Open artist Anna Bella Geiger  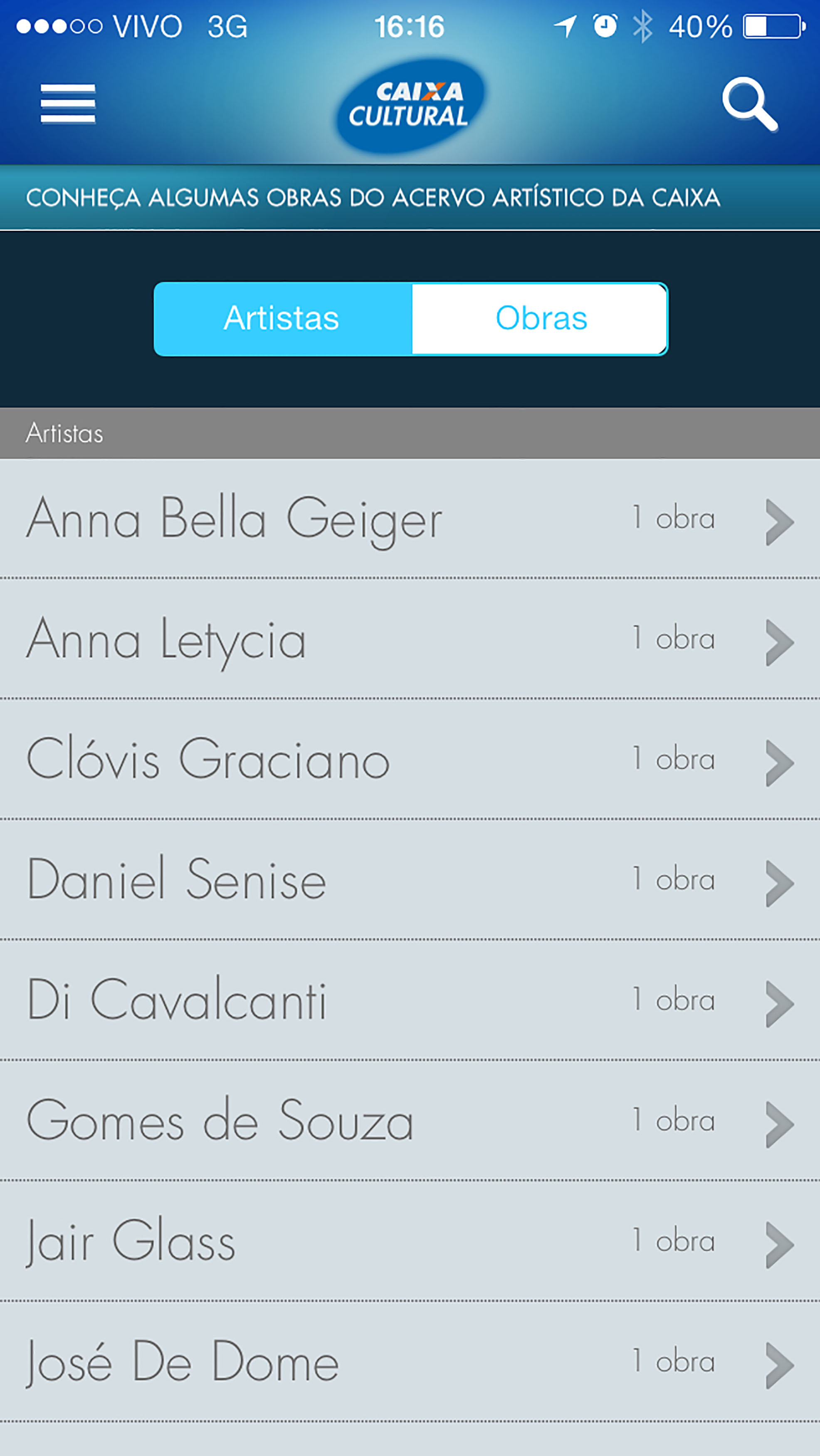coord(410,519)
